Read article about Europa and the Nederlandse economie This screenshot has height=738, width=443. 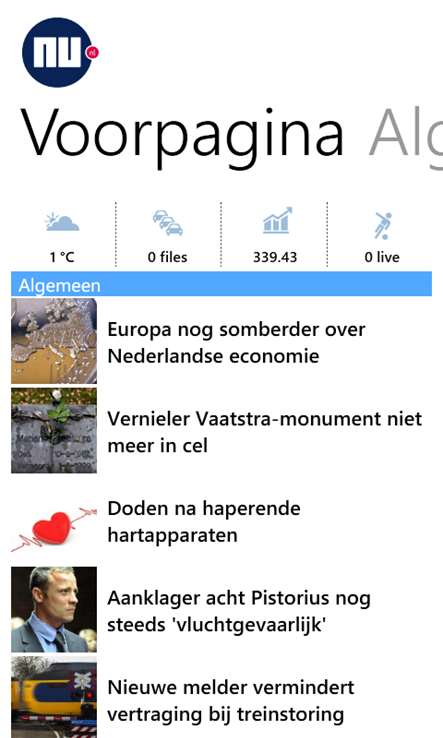221,342
